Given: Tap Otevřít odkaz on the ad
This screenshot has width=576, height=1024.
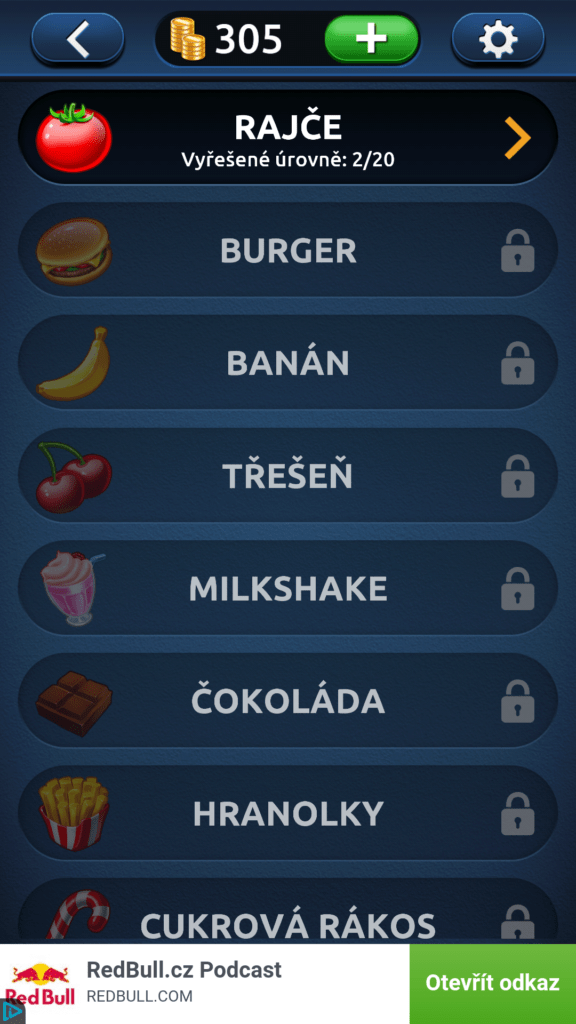Looking at the screenshot, I should click(x=492, y=984).
